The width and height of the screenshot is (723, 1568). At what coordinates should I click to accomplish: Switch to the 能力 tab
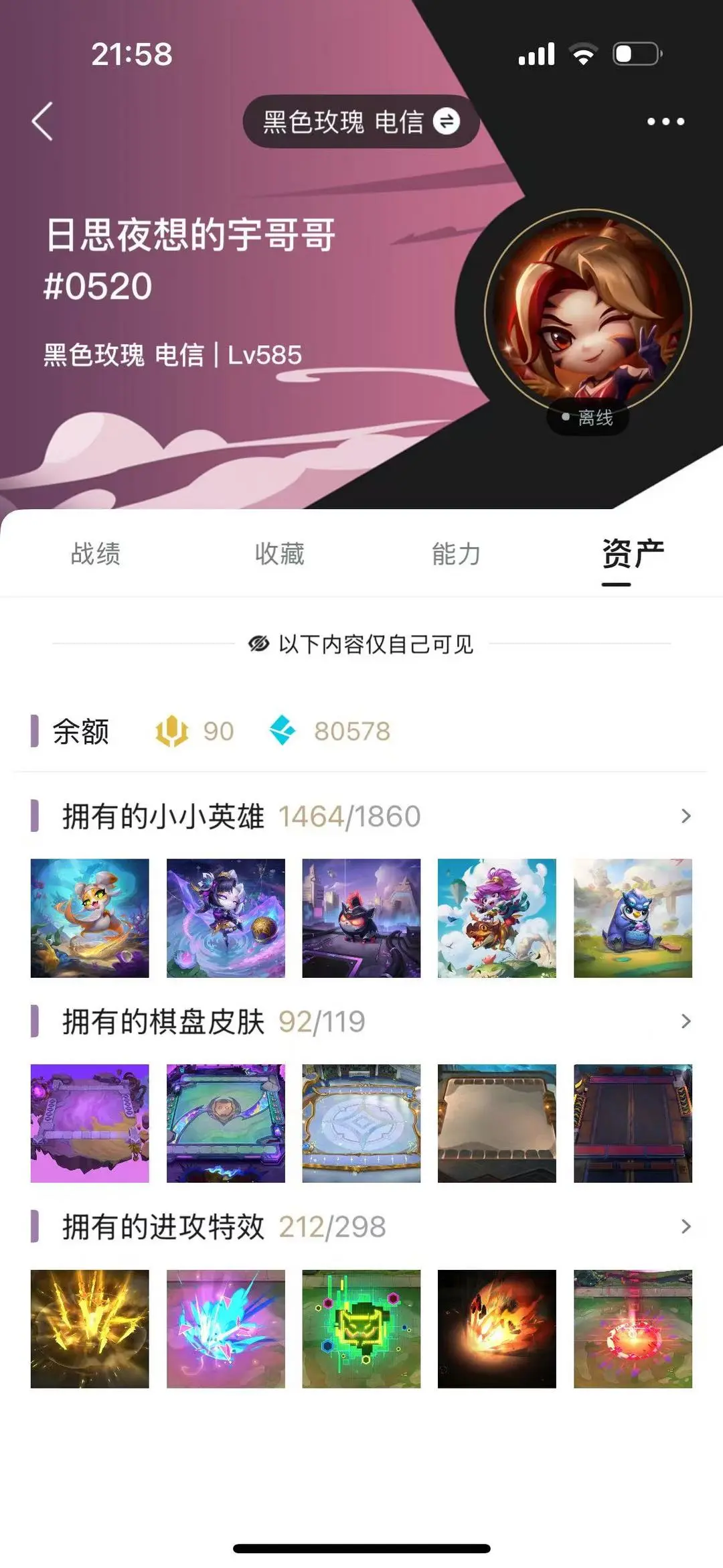(457, 554)
